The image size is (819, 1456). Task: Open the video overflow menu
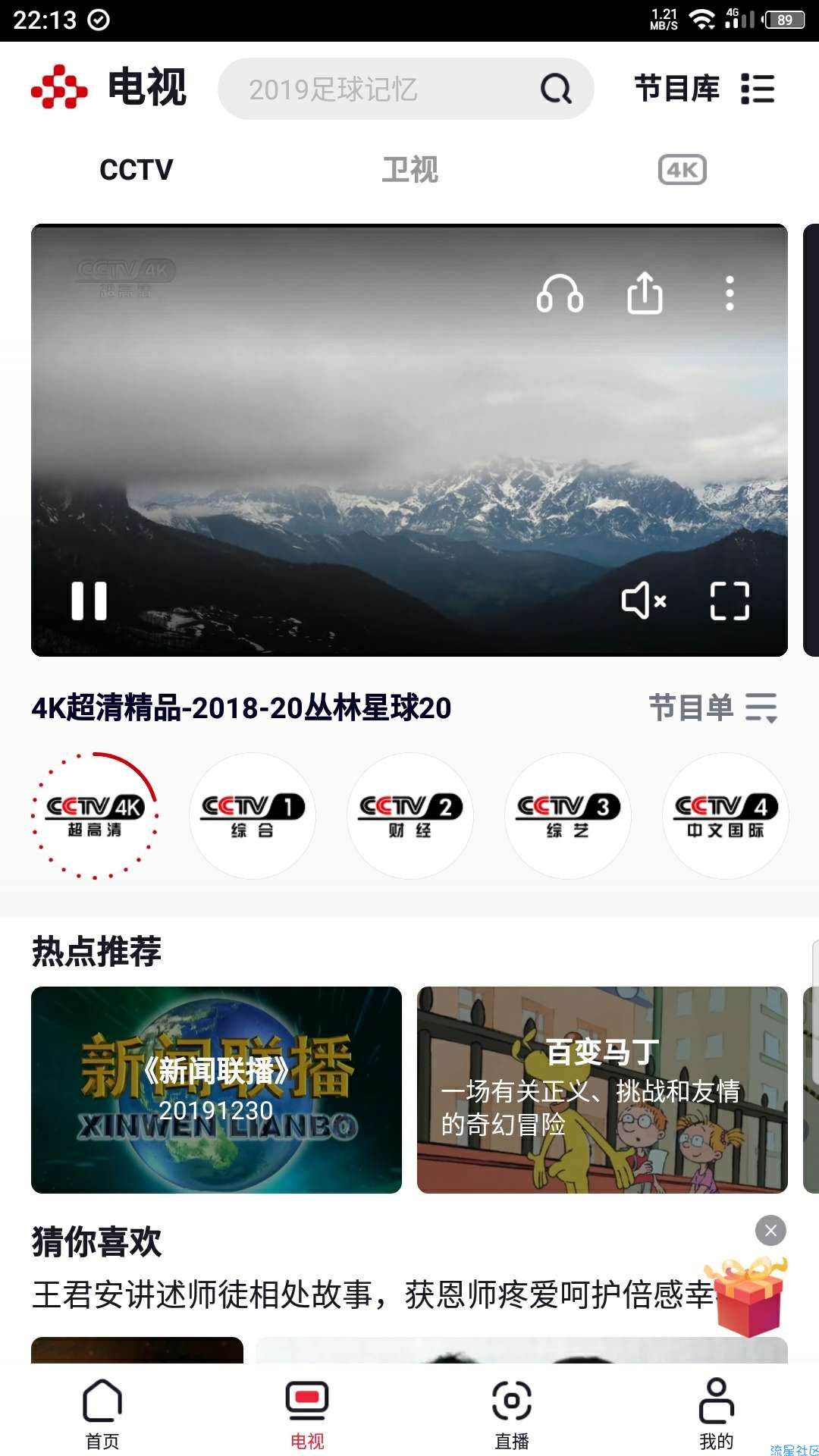pyautogui.click(x=730, y=293)
